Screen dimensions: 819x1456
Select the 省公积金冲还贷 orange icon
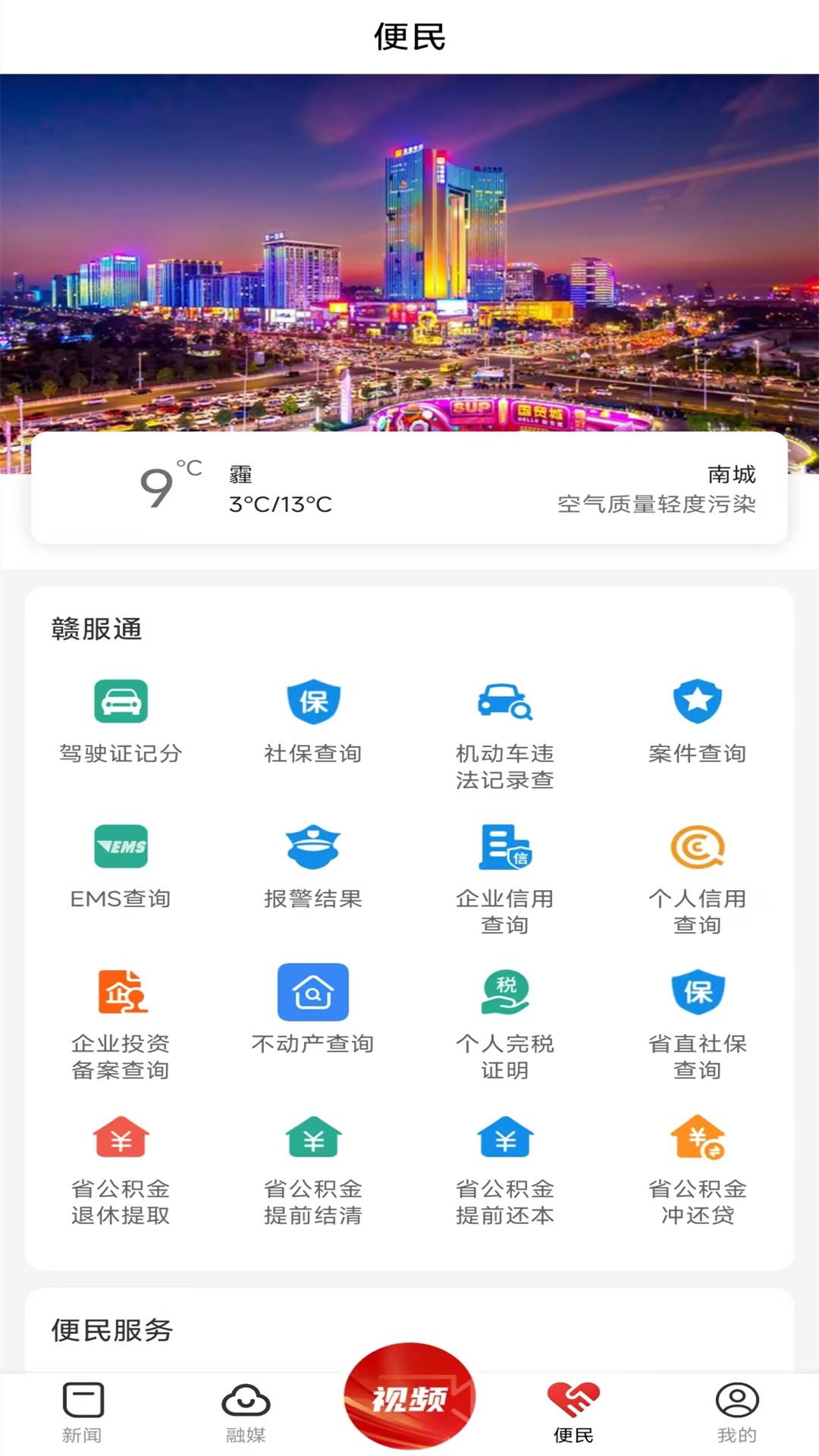[698, 1137]
